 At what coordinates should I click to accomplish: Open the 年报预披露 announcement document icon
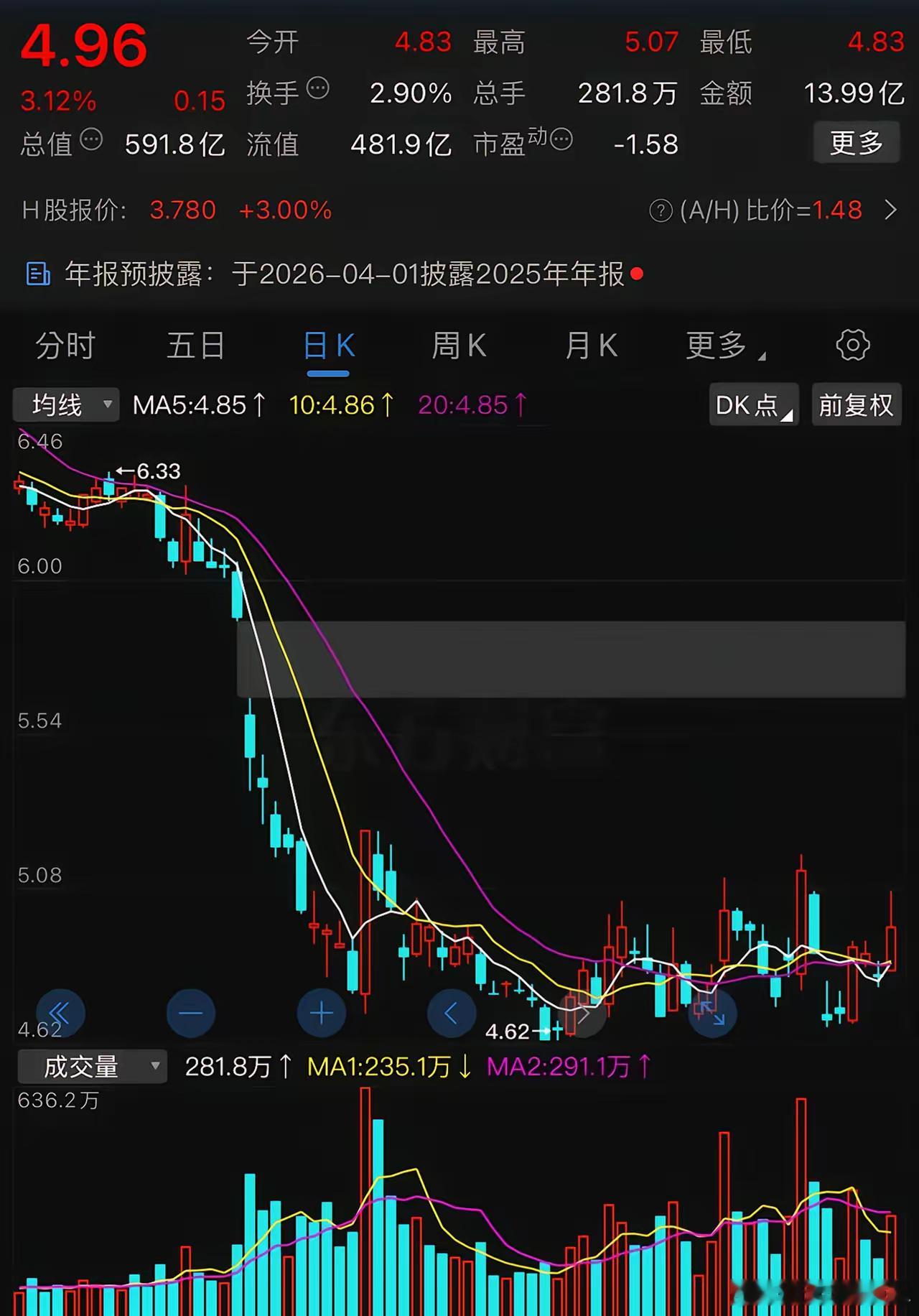pyautogui.click(x=36, y=274)
